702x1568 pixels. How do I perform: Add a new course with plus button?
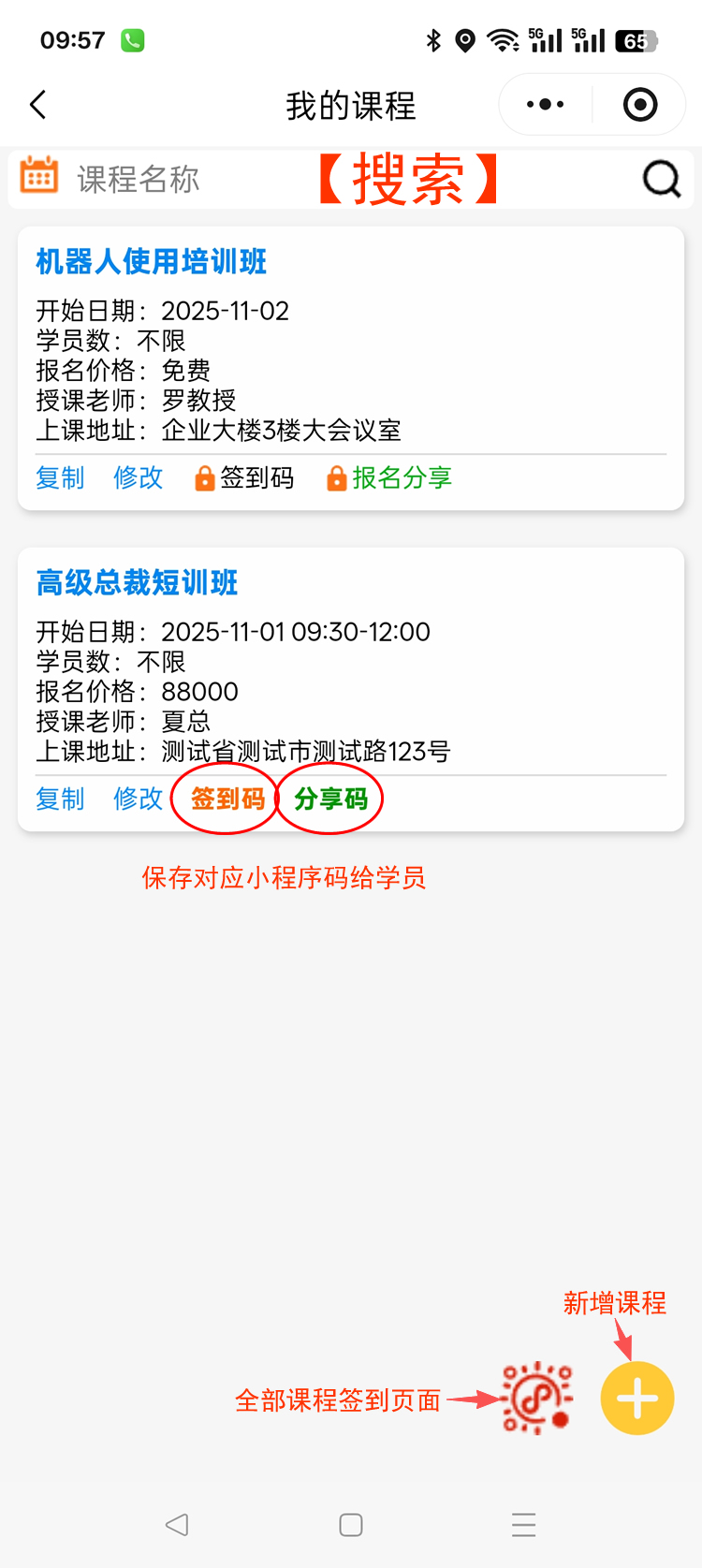[636, 1399]
